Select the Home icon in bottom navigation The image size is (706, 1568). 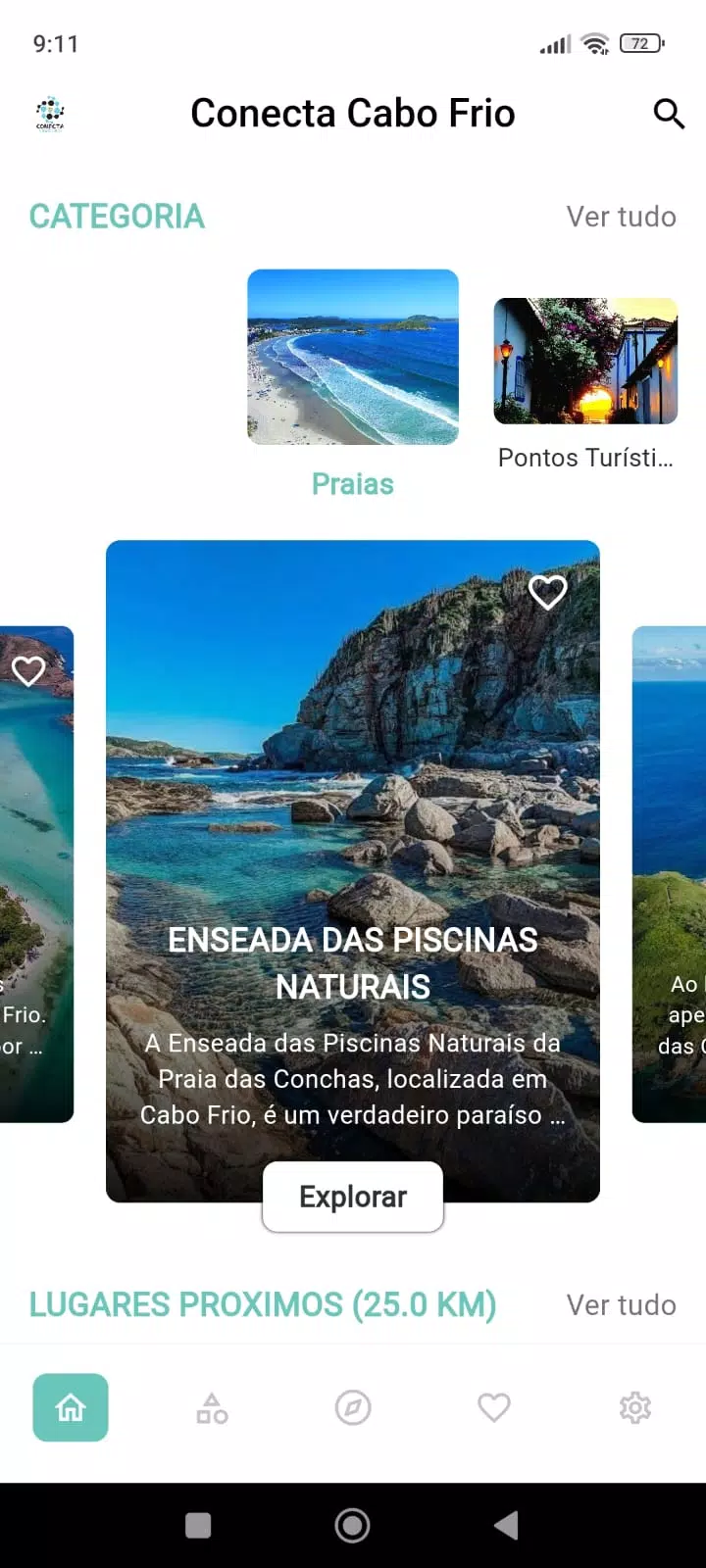(70, 1407)
